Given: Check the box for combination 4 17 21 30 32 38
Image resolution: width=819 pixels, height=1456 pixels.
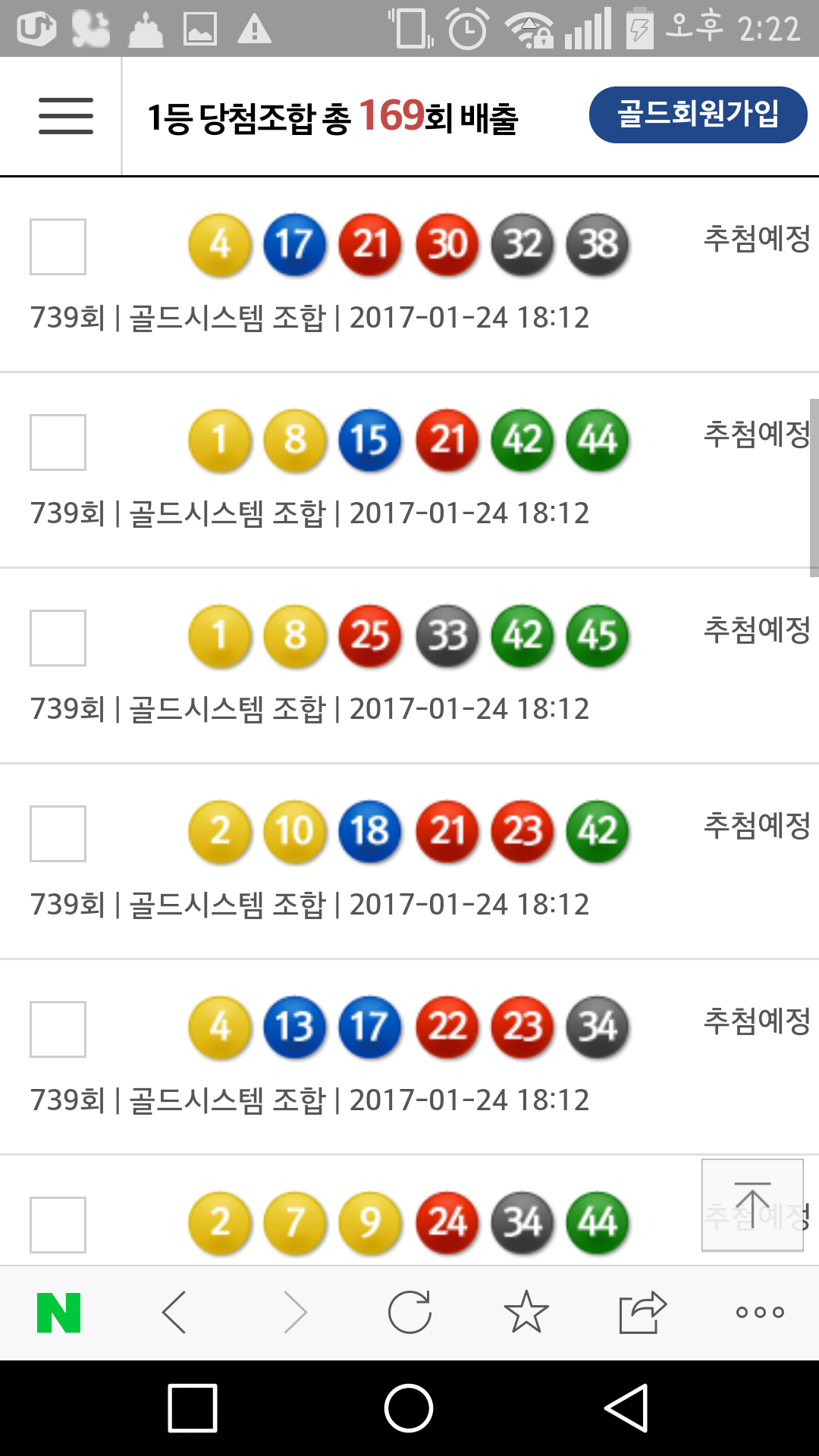Looking at the screenshot, I should pyautogui.click(x=58, y=246).
